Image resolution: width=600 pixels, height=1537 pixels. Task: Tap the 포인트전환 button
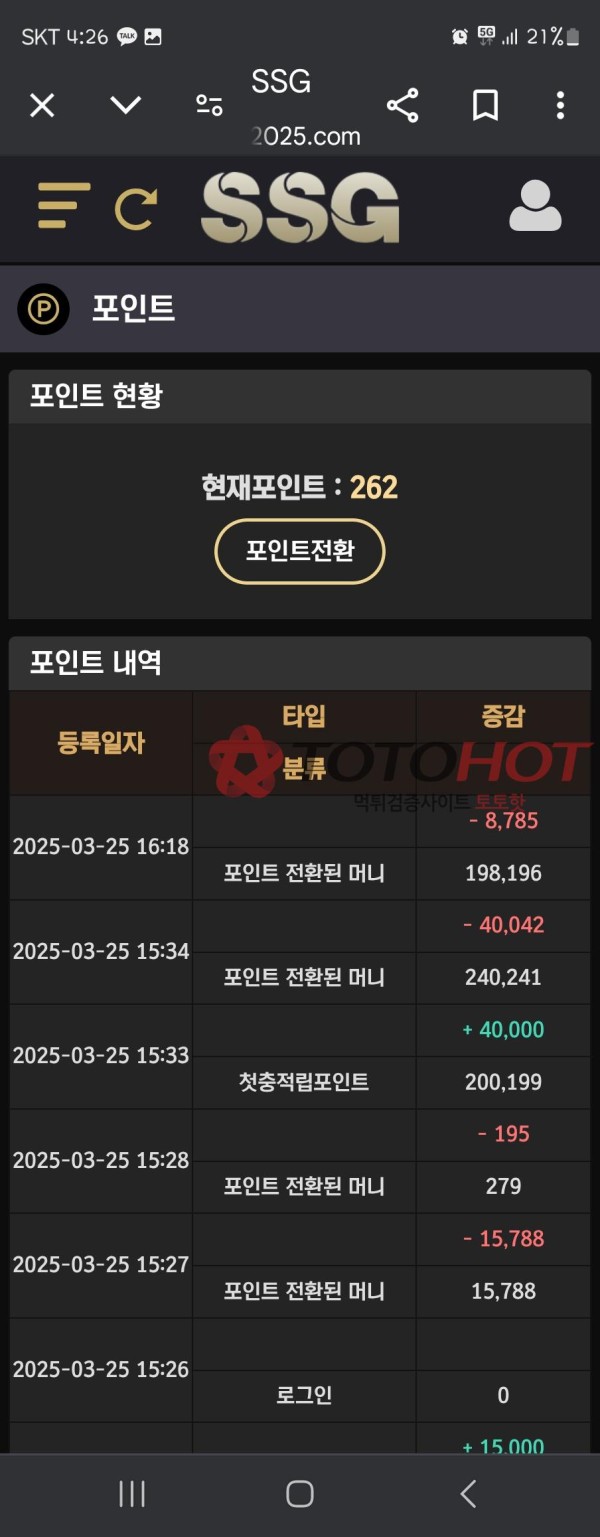click(300, 551)
